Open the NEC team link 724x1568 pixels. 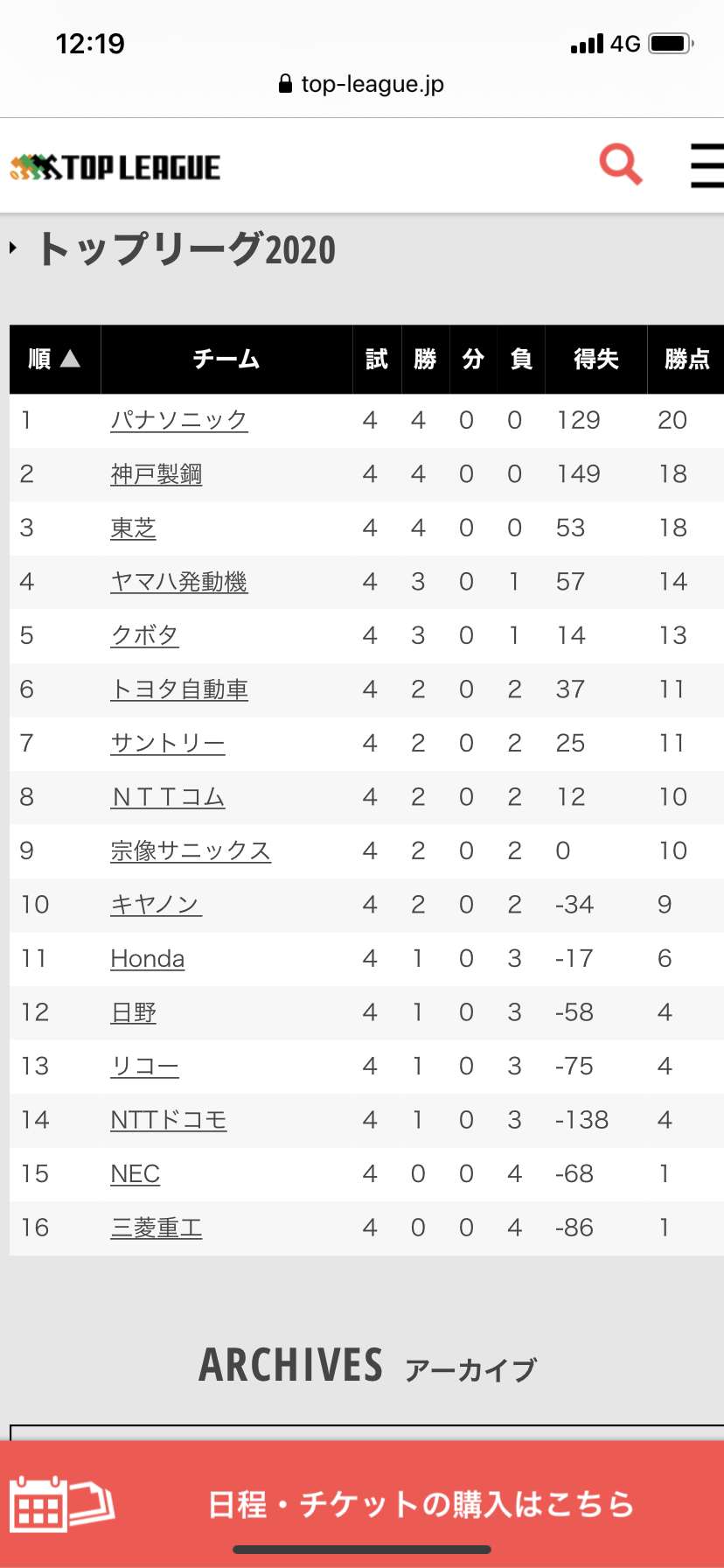136,1174
